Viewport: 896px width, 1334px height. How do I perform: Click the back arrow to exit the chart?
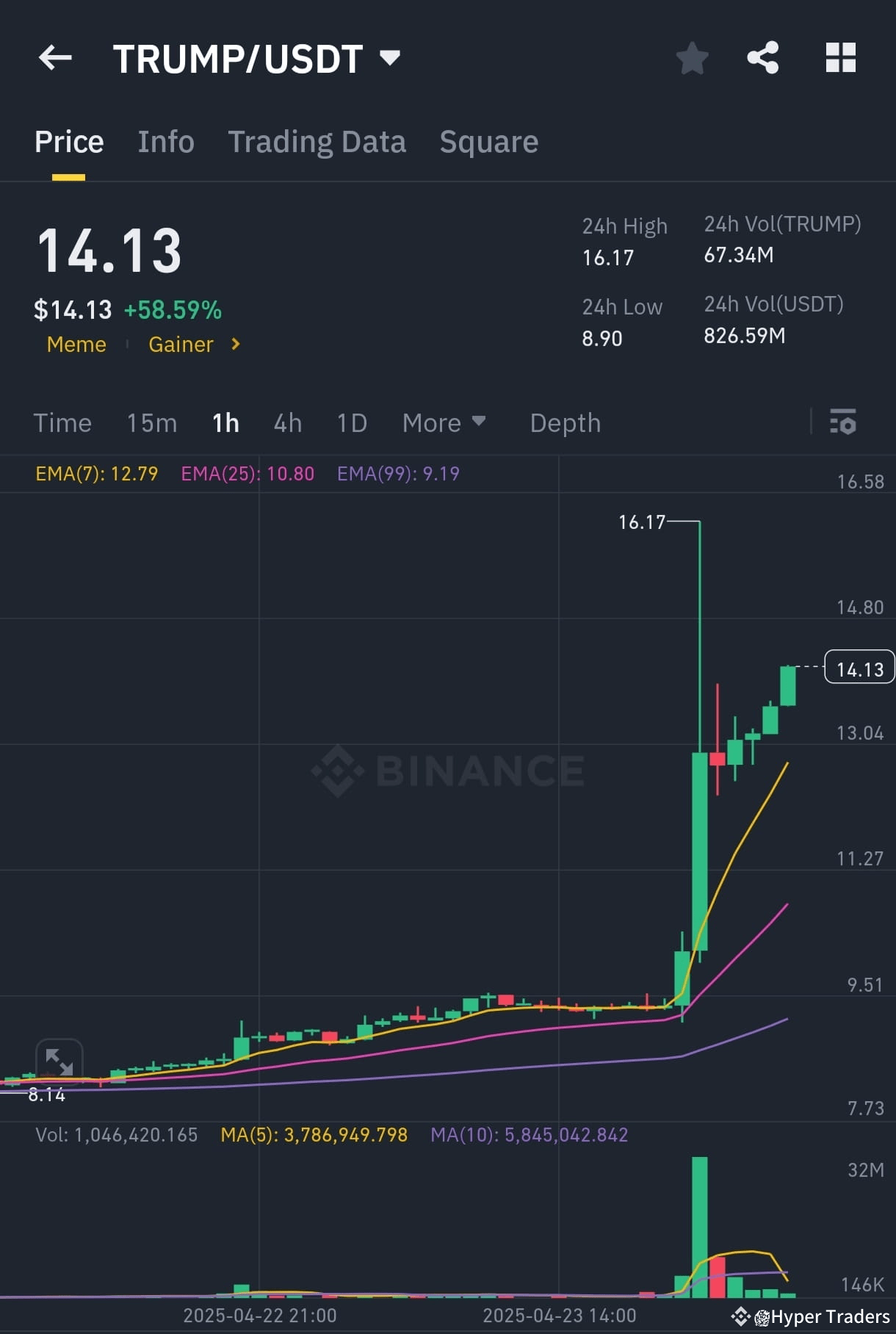coord(56,58)
